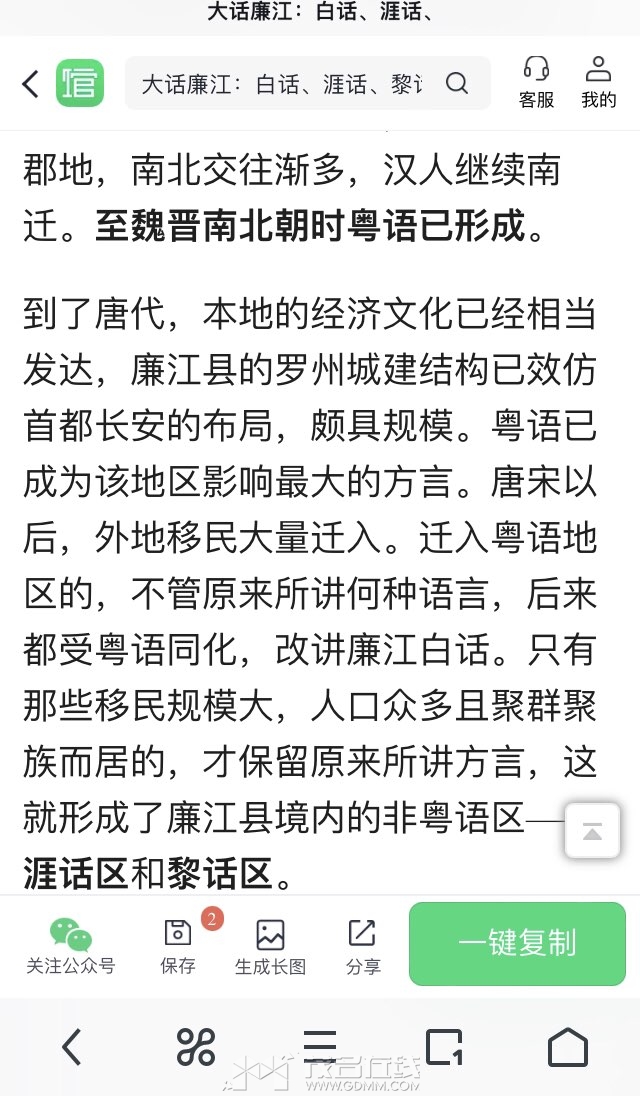The width and height of the screenshot is (640, 1096).
Task: Go to browser home page
Action: [x=567, y=1047]
